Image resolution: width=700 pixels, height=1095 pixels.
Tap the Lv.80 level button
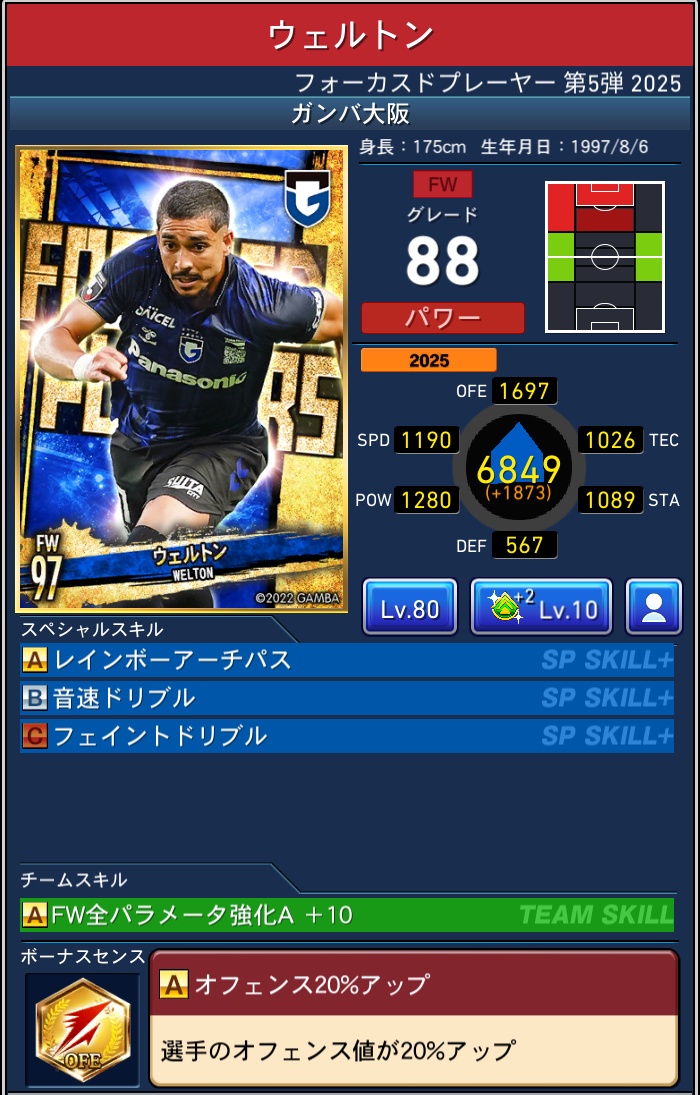click(410, 607)
